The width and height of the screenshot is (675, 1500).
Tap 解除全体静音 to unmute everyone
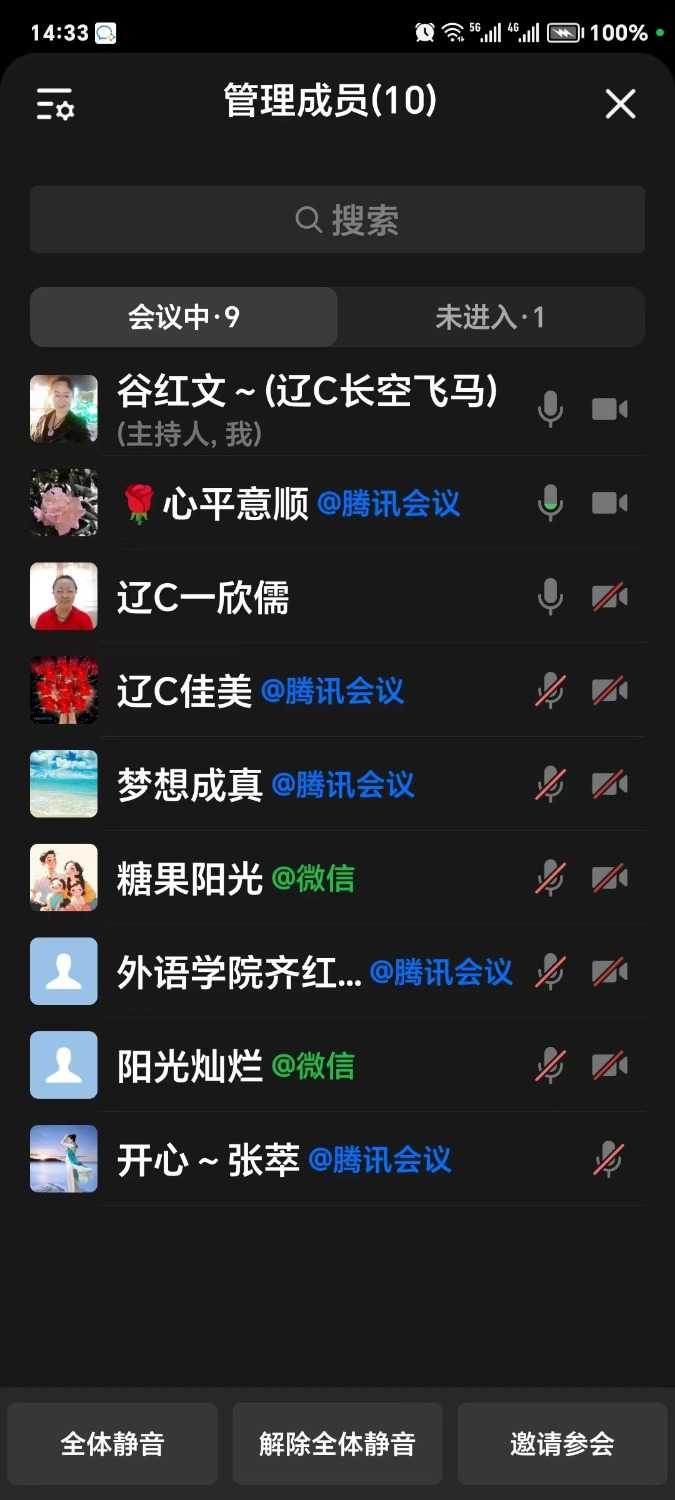337,1444
